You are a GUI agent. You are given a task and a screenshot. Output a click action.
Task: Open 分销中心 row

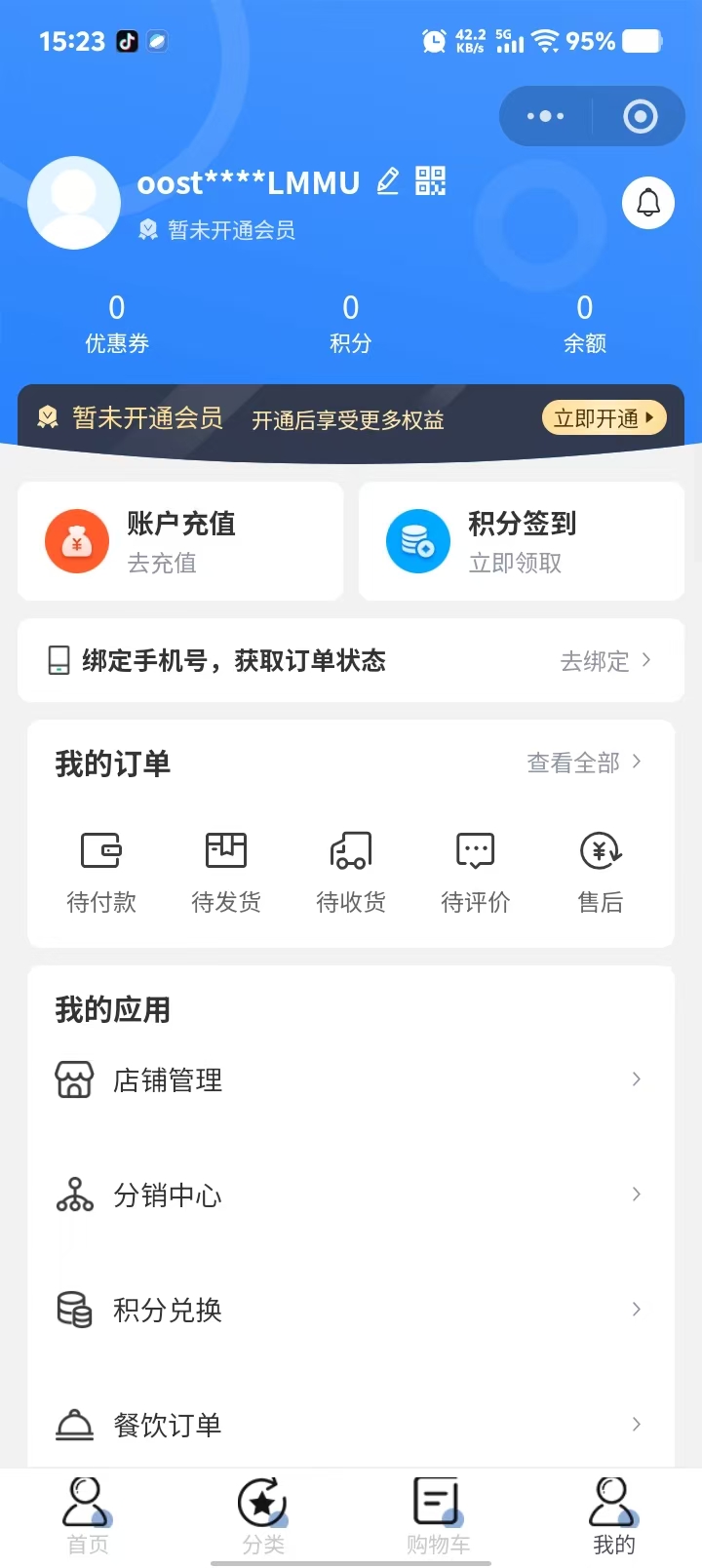coord(349,1195)
